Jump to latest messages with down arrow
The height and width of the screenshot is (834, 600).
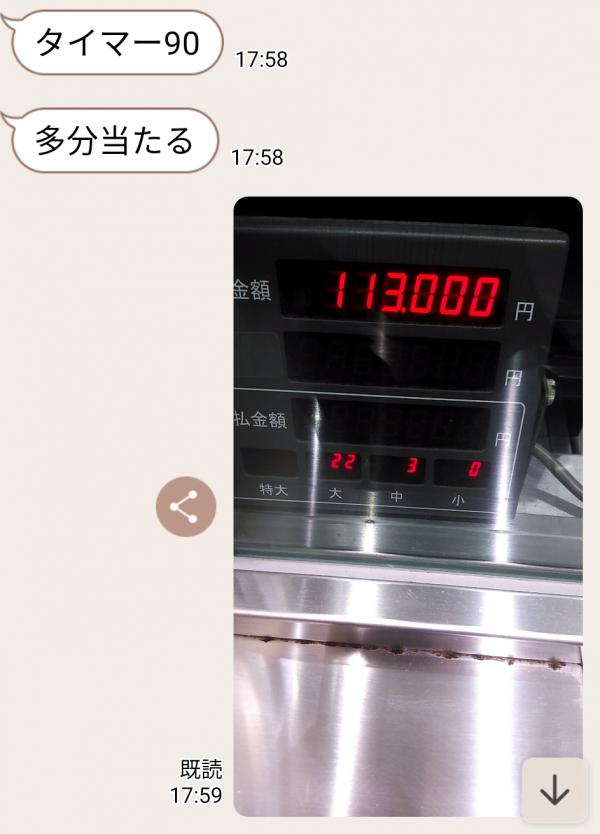554,790
